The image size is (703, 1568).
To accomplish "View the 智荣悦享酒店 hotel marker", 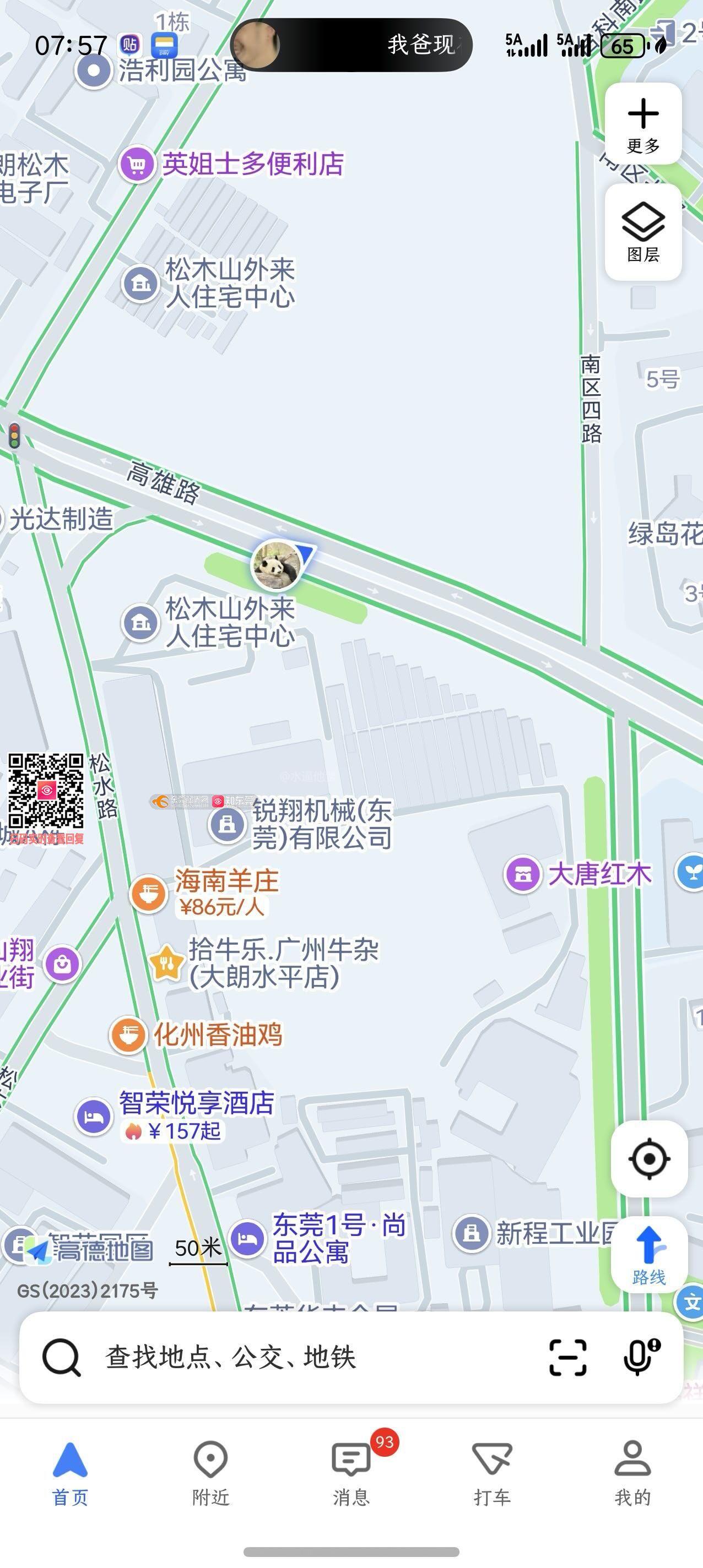I will pos(94,1117).
